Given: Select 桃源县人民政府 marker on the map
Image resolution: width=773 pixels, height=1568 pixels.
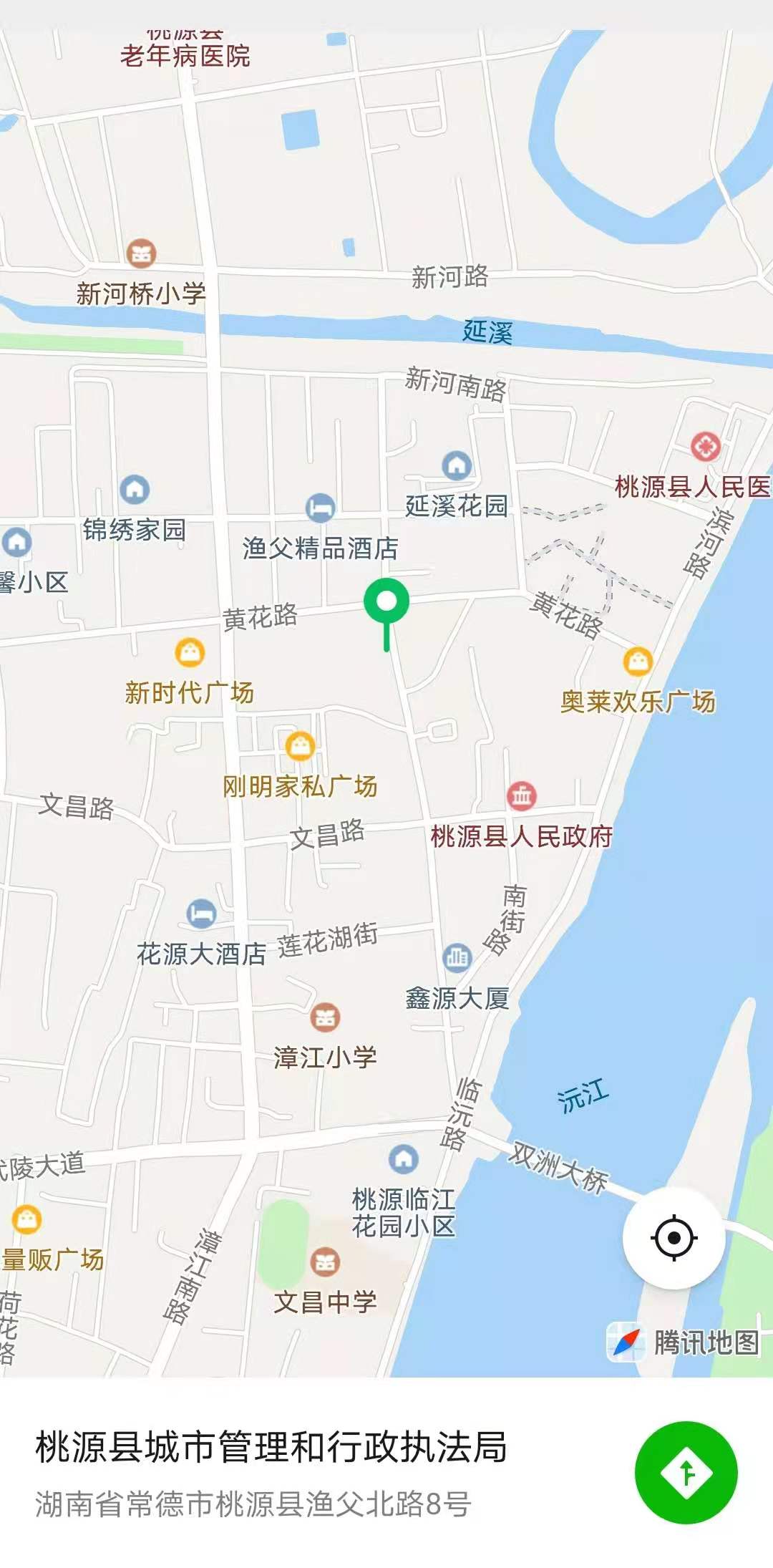Looking at the screenshot, I should [522, 795].
